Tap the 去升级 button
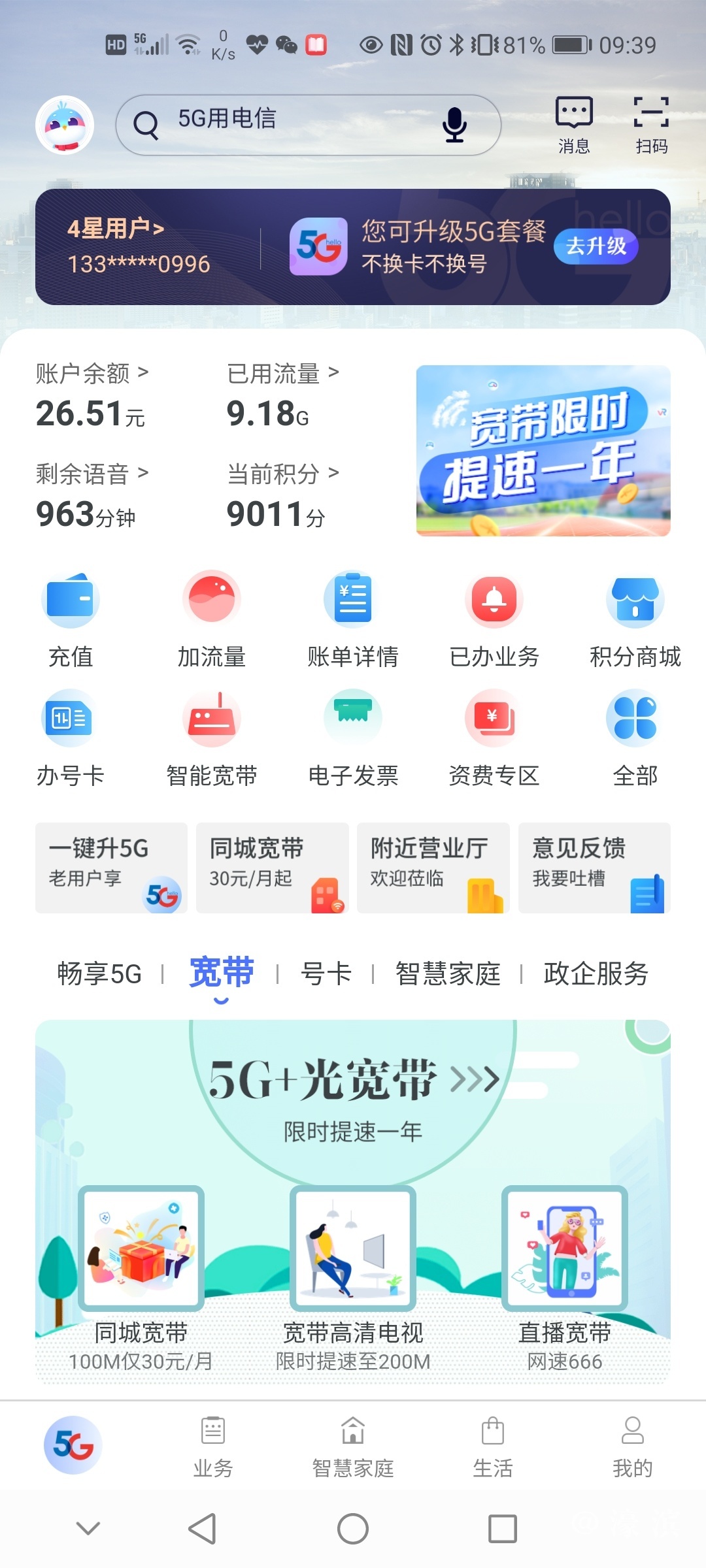The image size is (706, 1568). click(596, 246)
